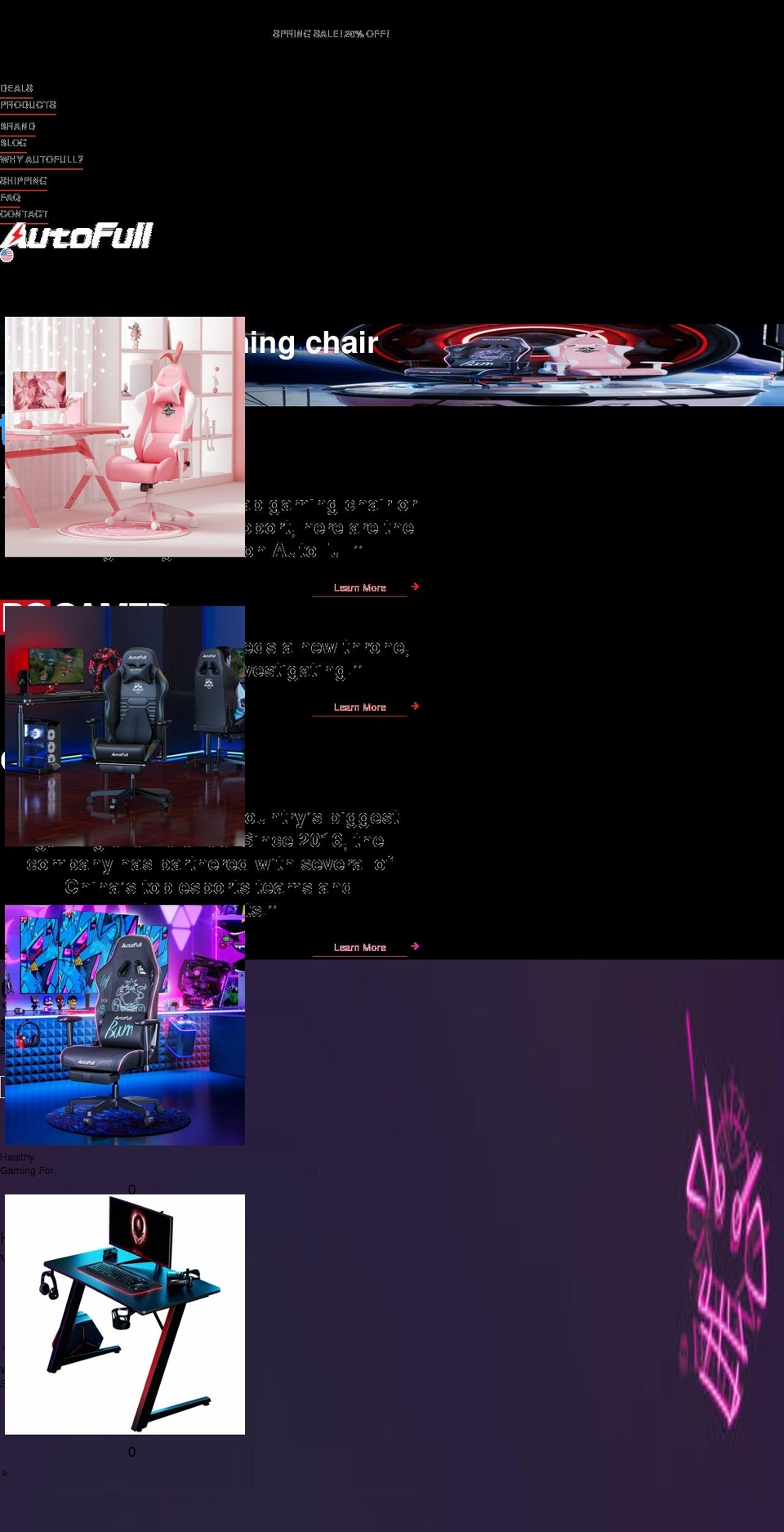This screenshot has height=1532, width=784.
Task: Open the BLOG link
Action: [13, 143]
